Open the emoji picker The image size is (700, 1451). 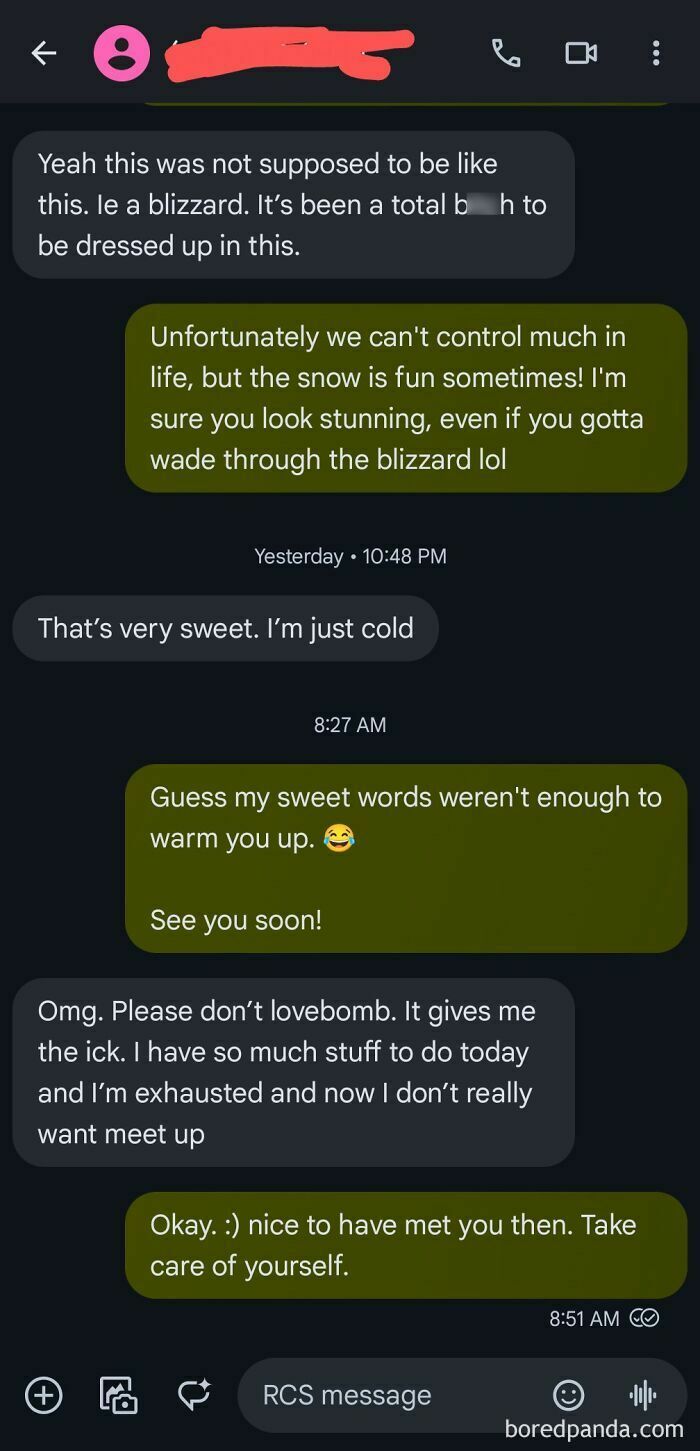(x=568, y=1394)
